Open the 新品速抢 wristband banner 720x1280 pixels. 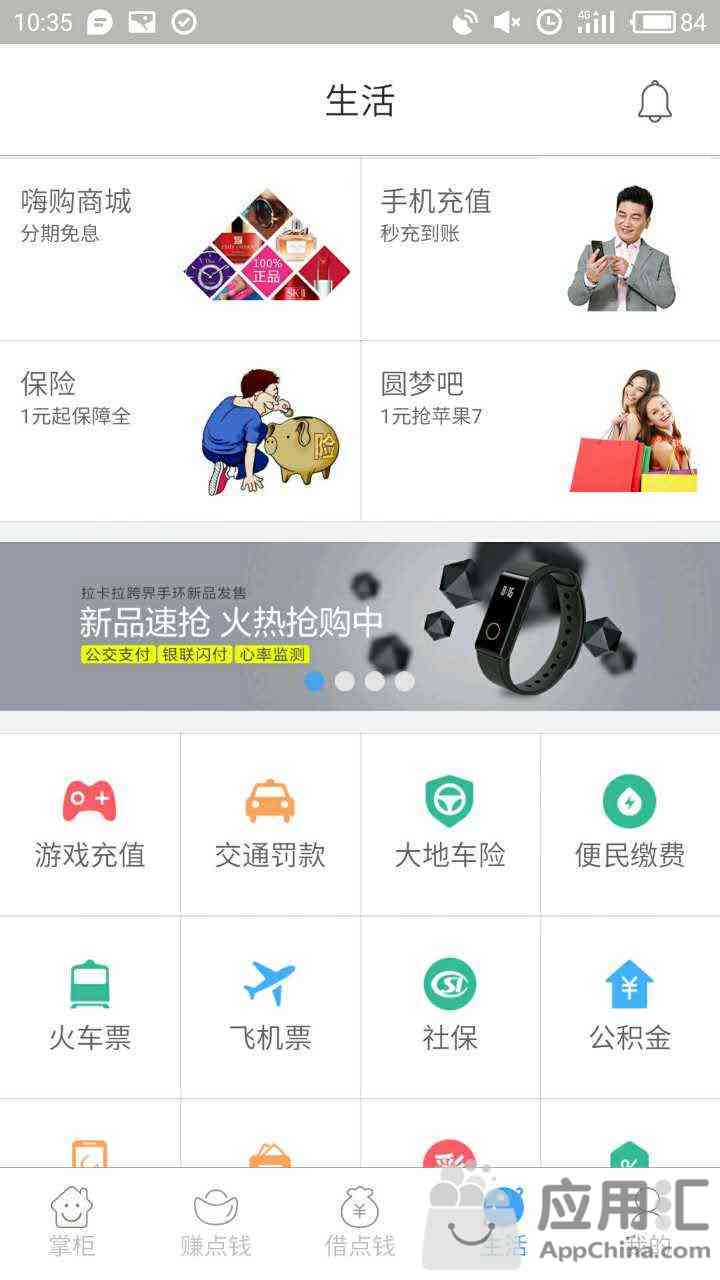[360, 626]
